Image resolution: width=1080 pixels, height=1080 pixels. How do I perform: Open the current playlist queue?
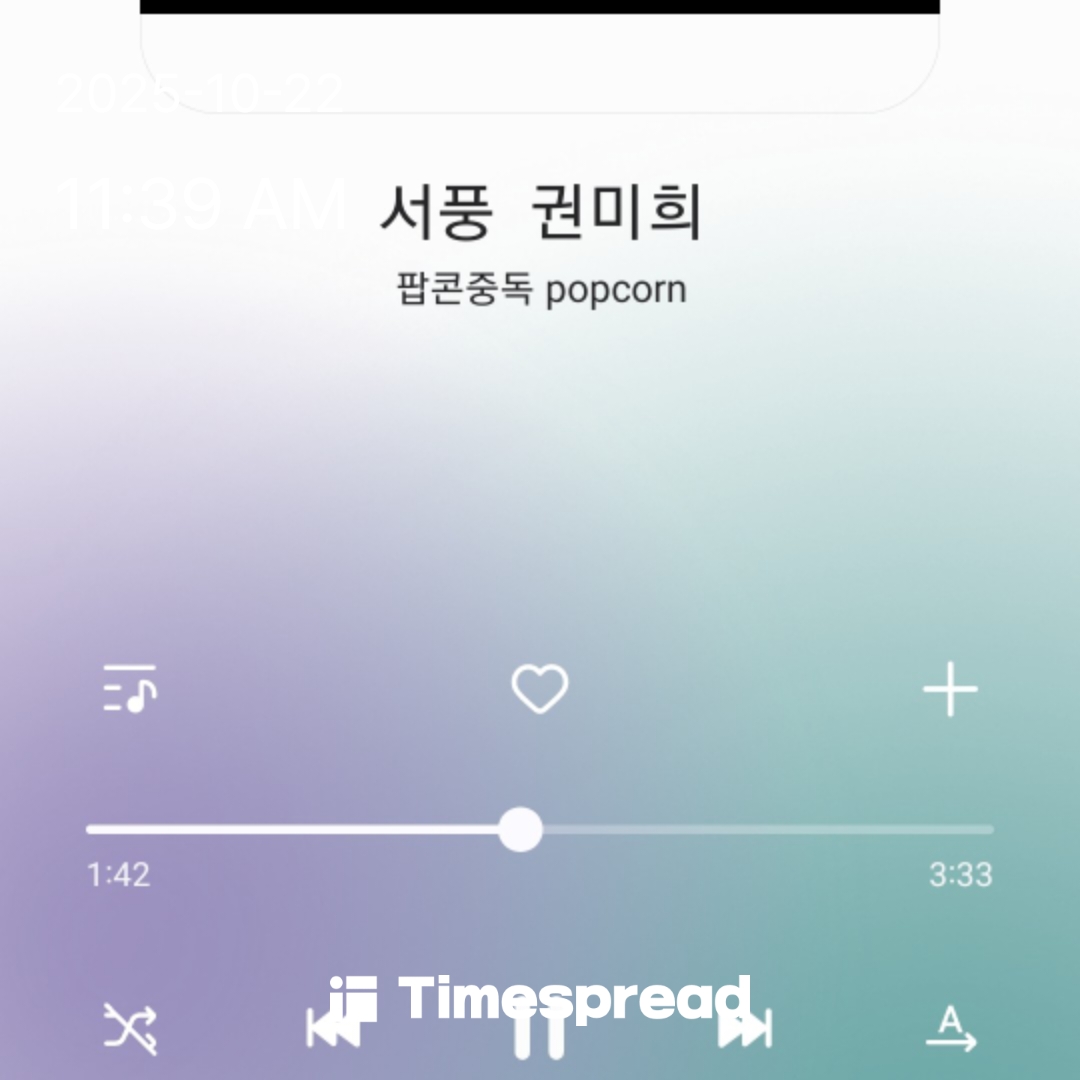click(x=130, y=689)
